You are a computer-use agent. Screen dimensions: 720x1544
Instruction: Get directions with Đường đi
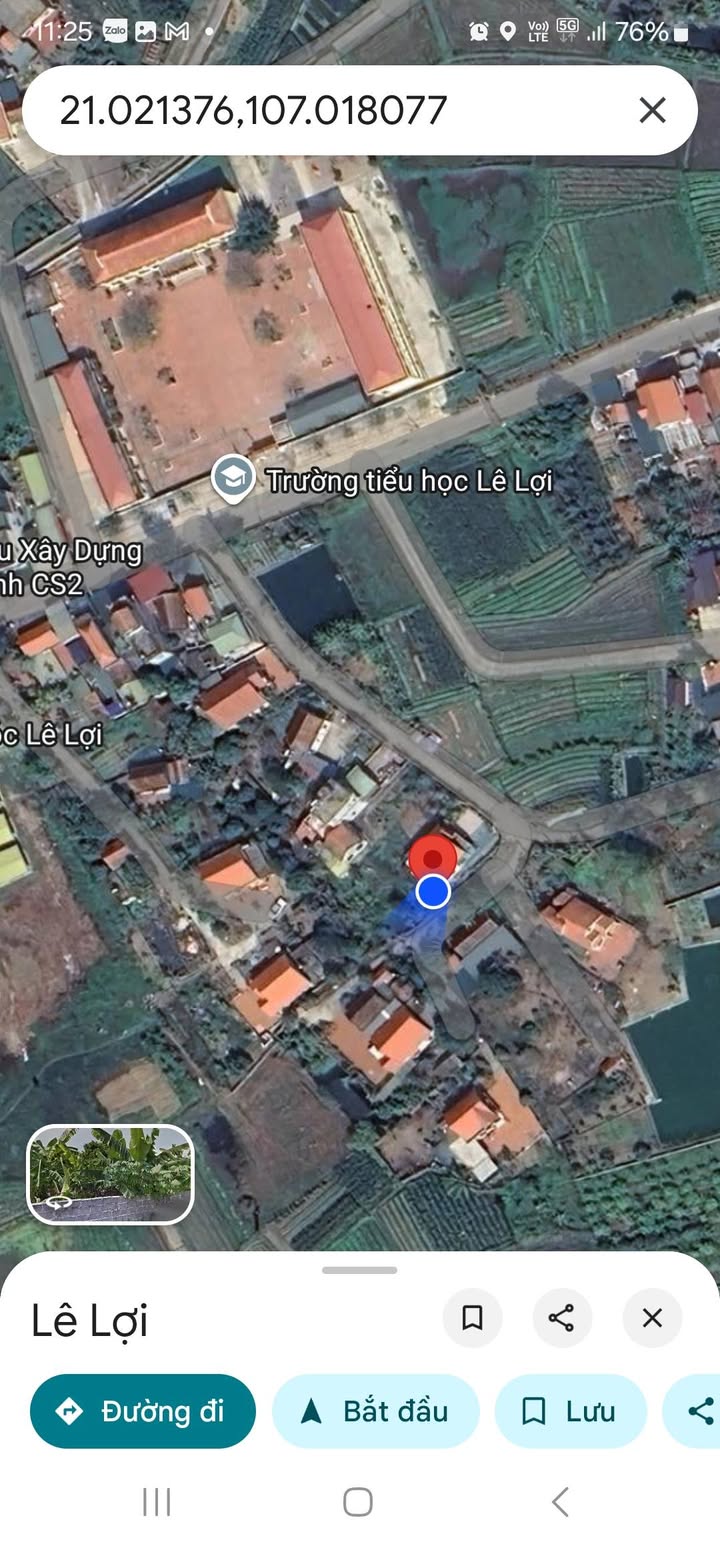click(x=143, y=1411)
